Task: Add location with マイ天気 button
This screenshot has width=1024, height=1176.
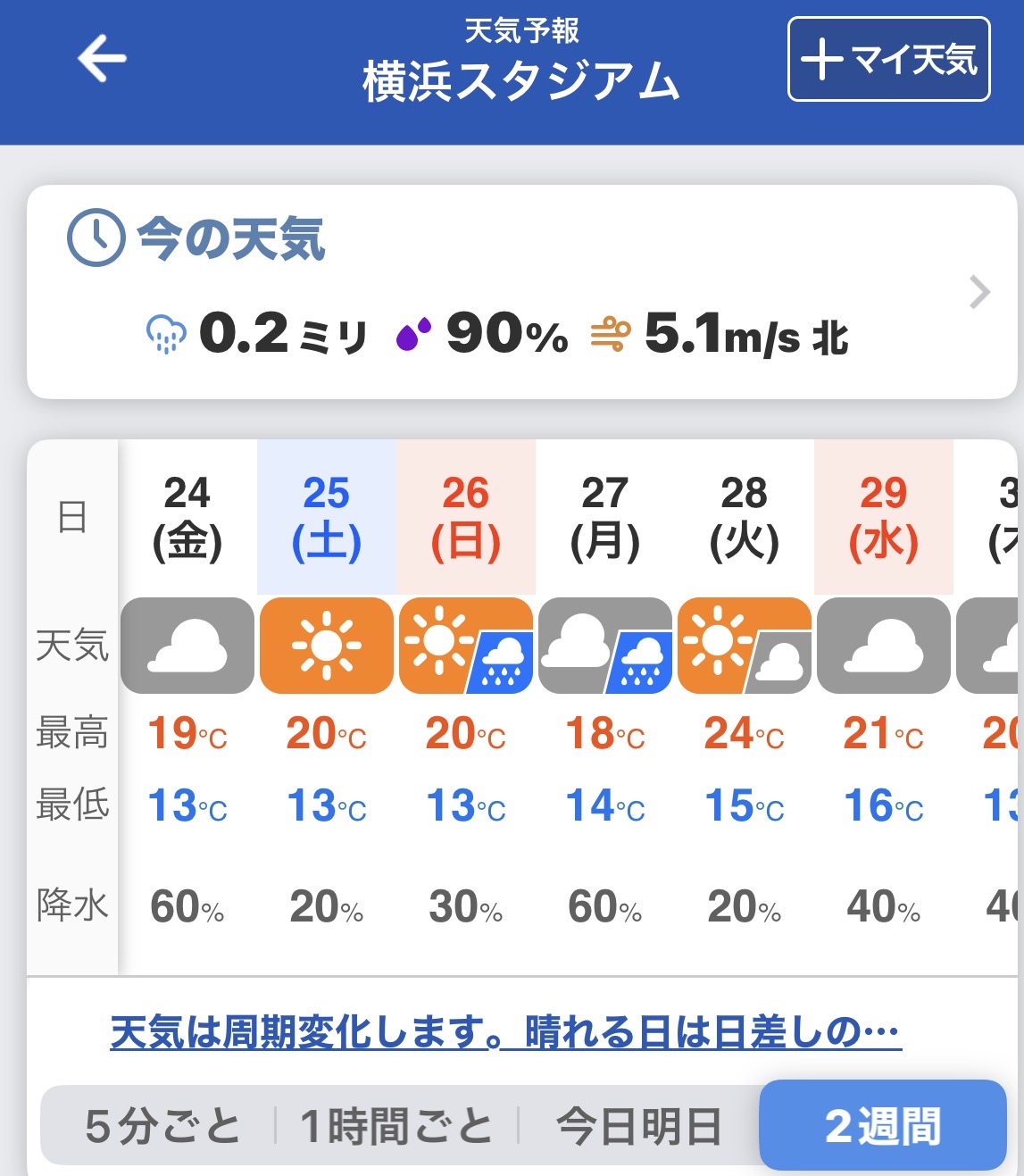Action: click(x=888, y=59)
